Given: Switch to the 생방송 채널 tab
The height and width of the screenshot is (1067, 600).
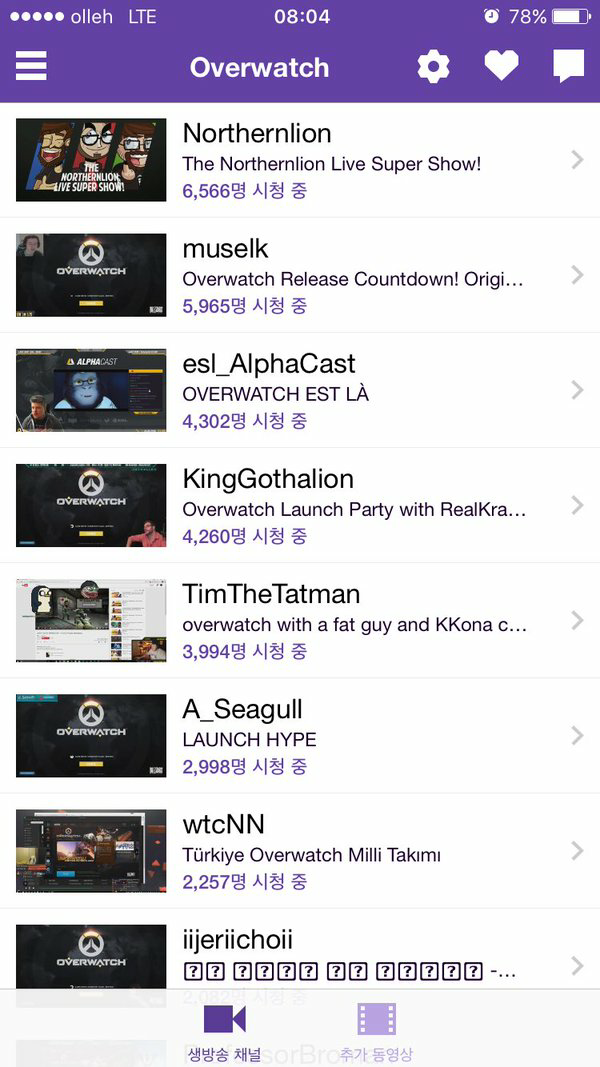Looking at the screenshot, I should tap(225, 1032).
